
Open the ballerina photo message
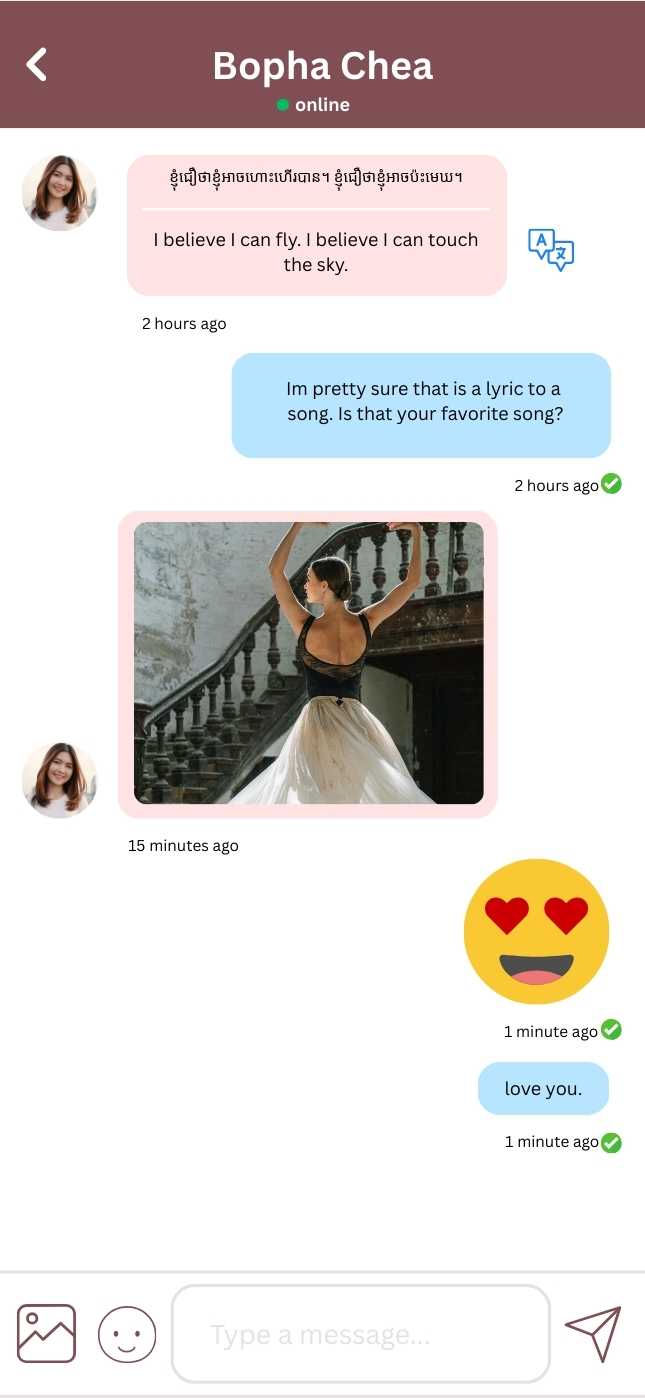point(308,663)
